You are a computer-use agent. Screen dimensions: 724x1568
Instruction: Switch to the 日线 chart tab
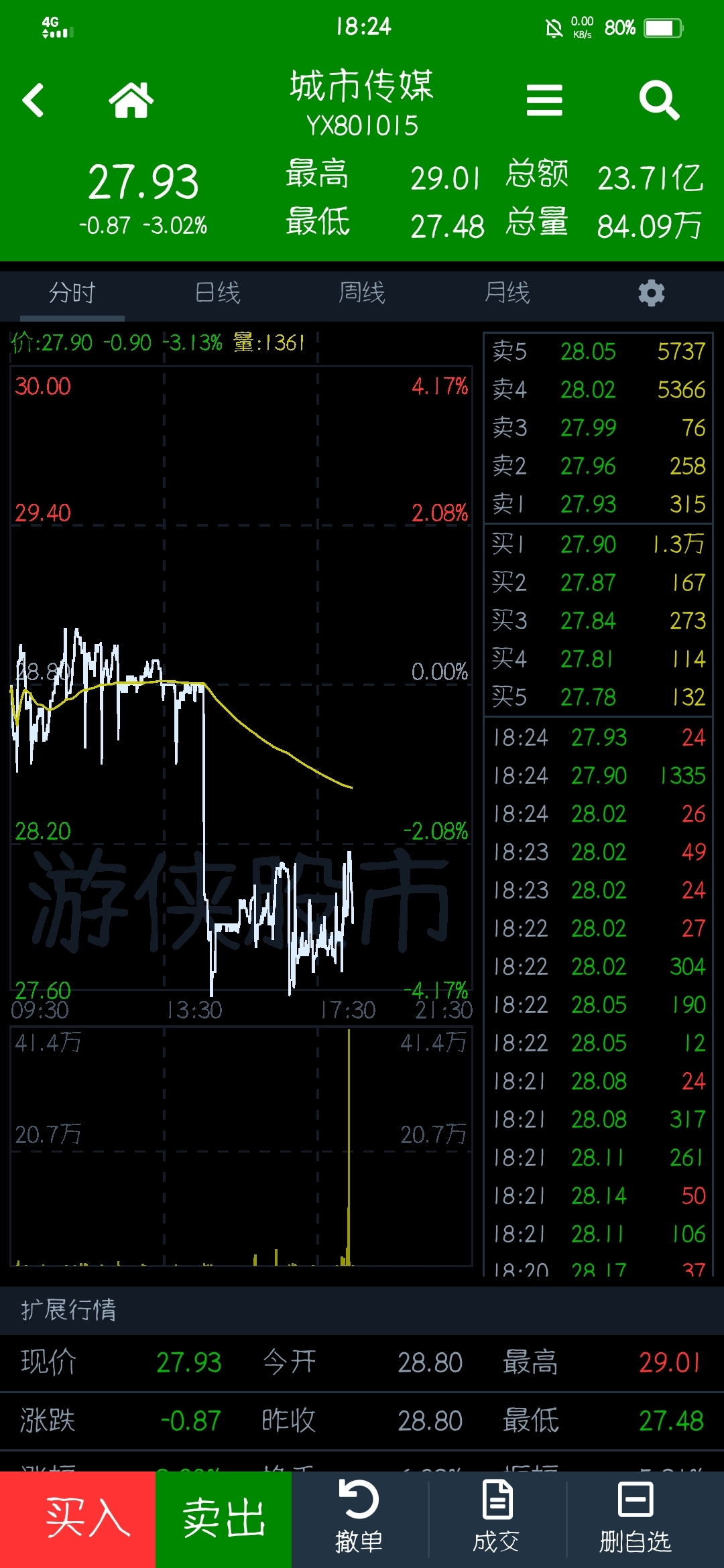click(217, 293)
